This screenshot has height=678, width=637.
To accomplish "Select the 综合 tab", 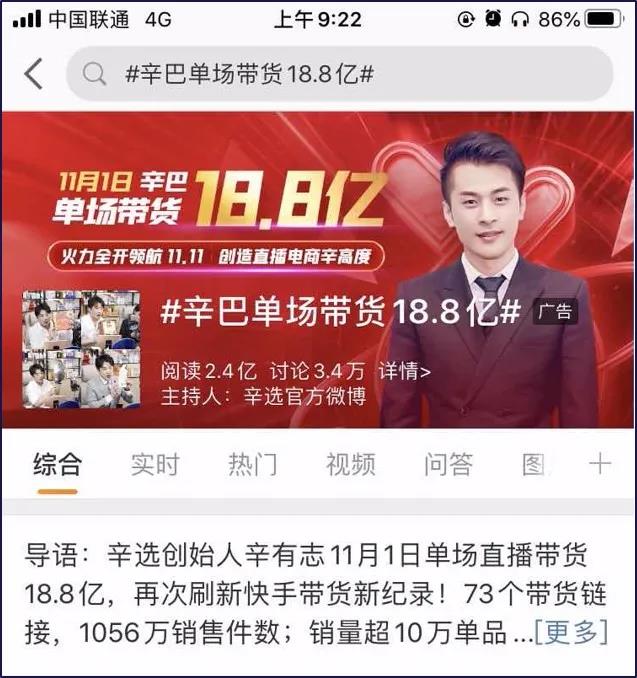I will click(x=57, y=464).
